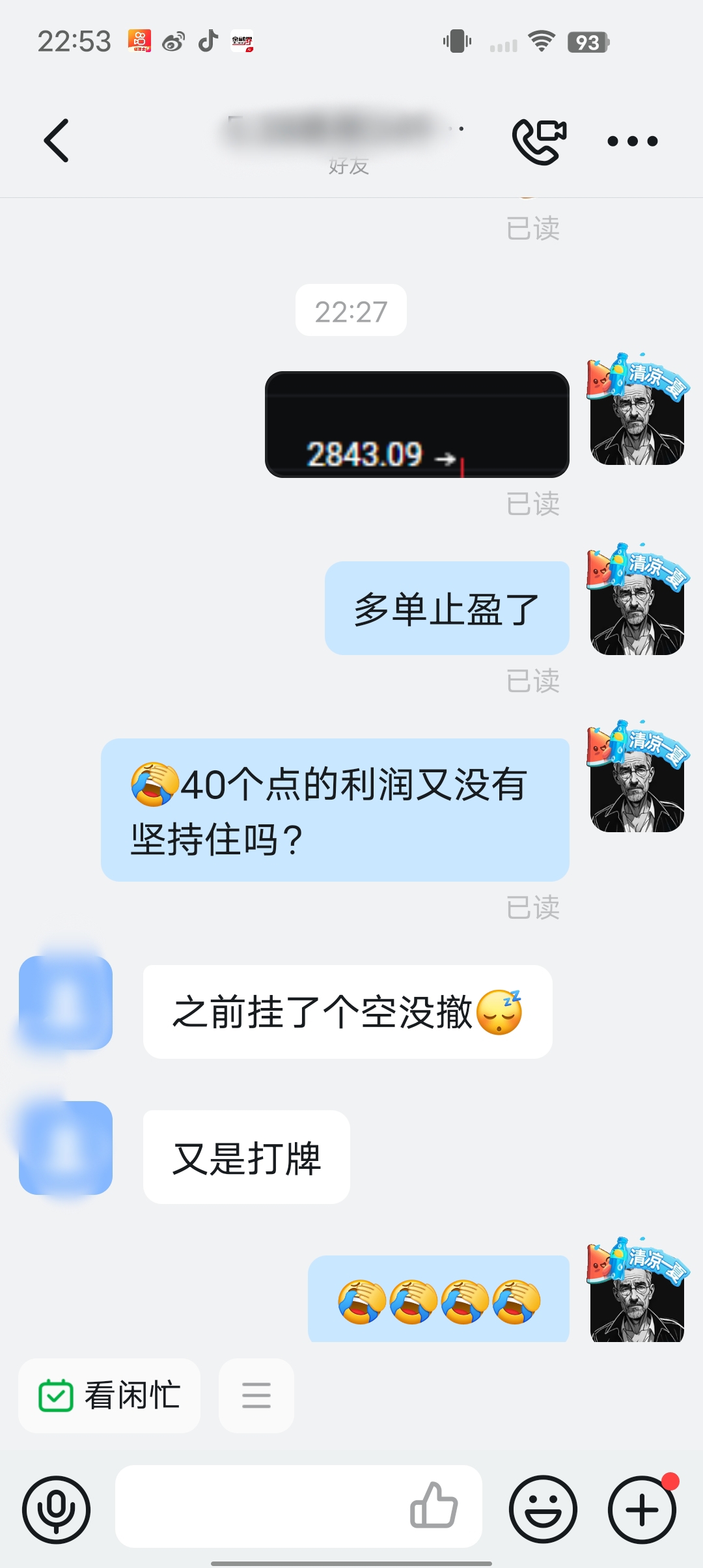Open the plus attachments panel

(x=642, y=1509)
